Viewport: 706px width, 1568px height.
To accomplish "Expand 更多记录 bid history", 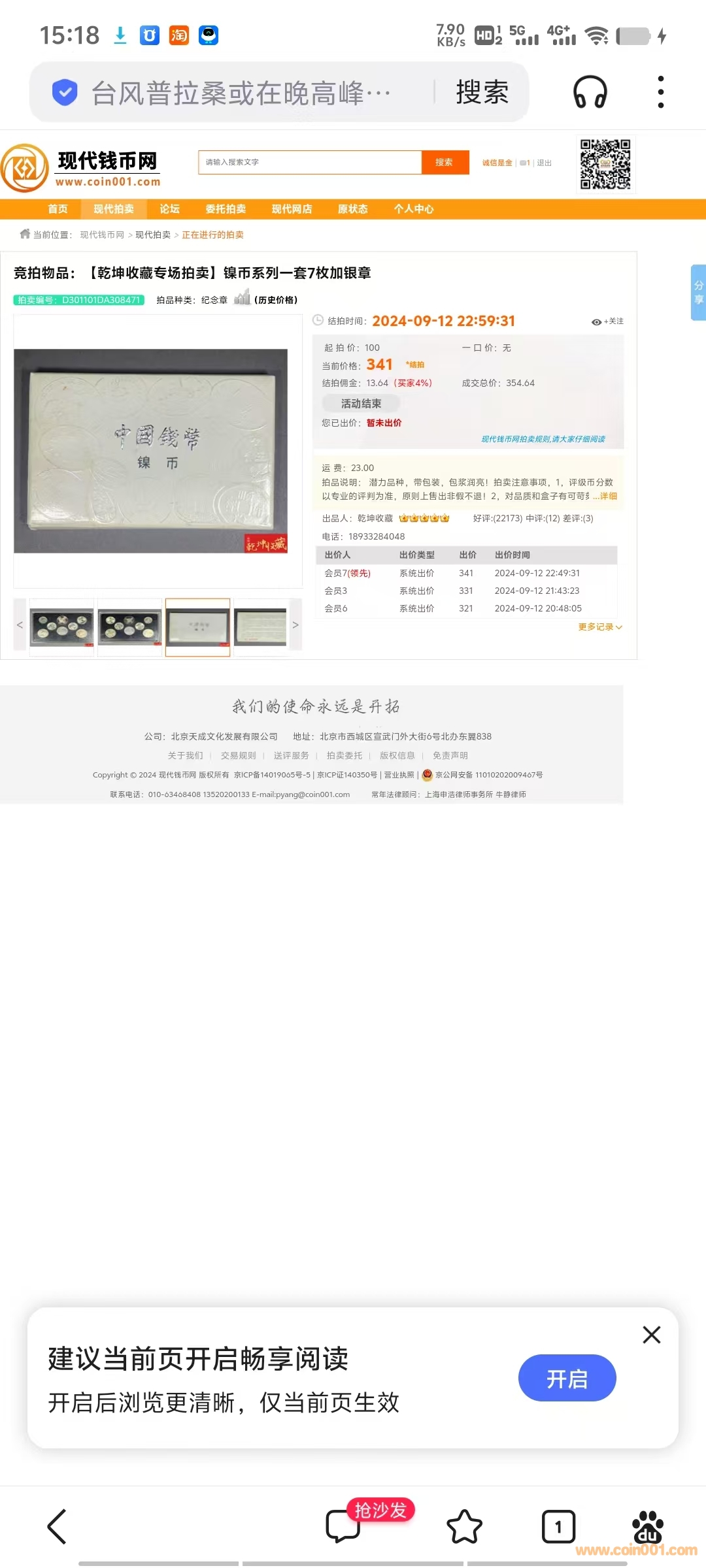I will pos(599,627).
